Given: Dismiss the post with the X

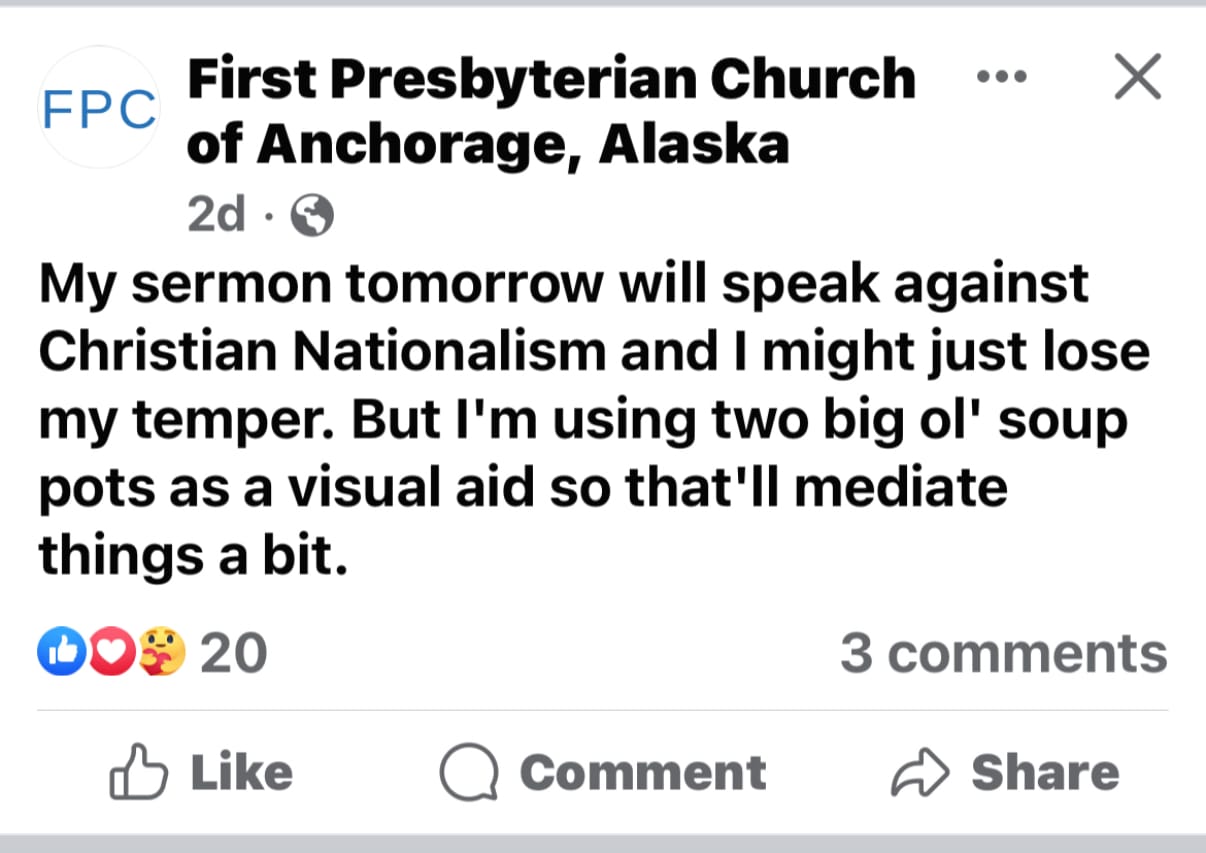Looking at the screenshot, I should 1138,77.
